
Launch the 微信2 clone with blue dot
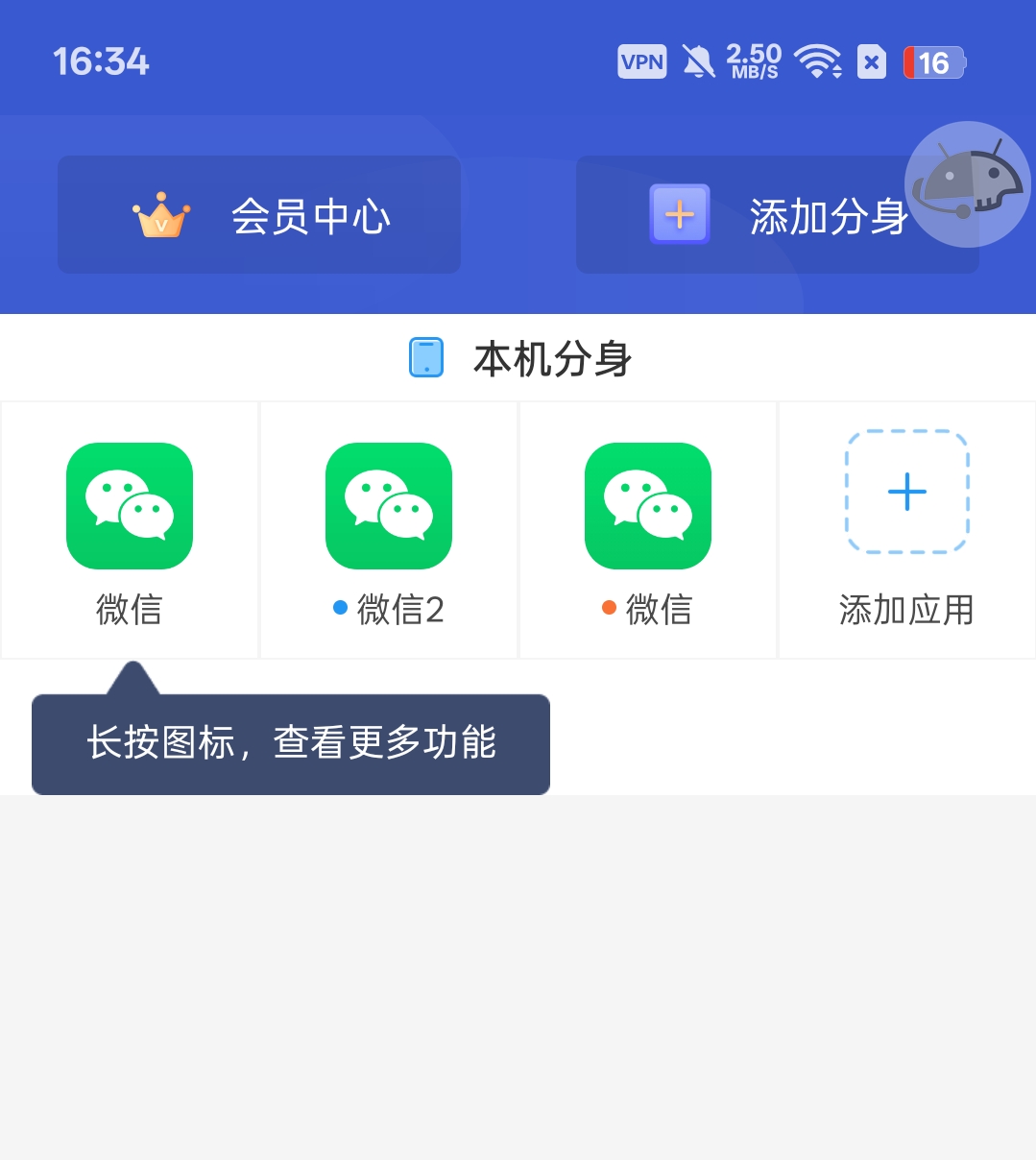coord(388,506)
